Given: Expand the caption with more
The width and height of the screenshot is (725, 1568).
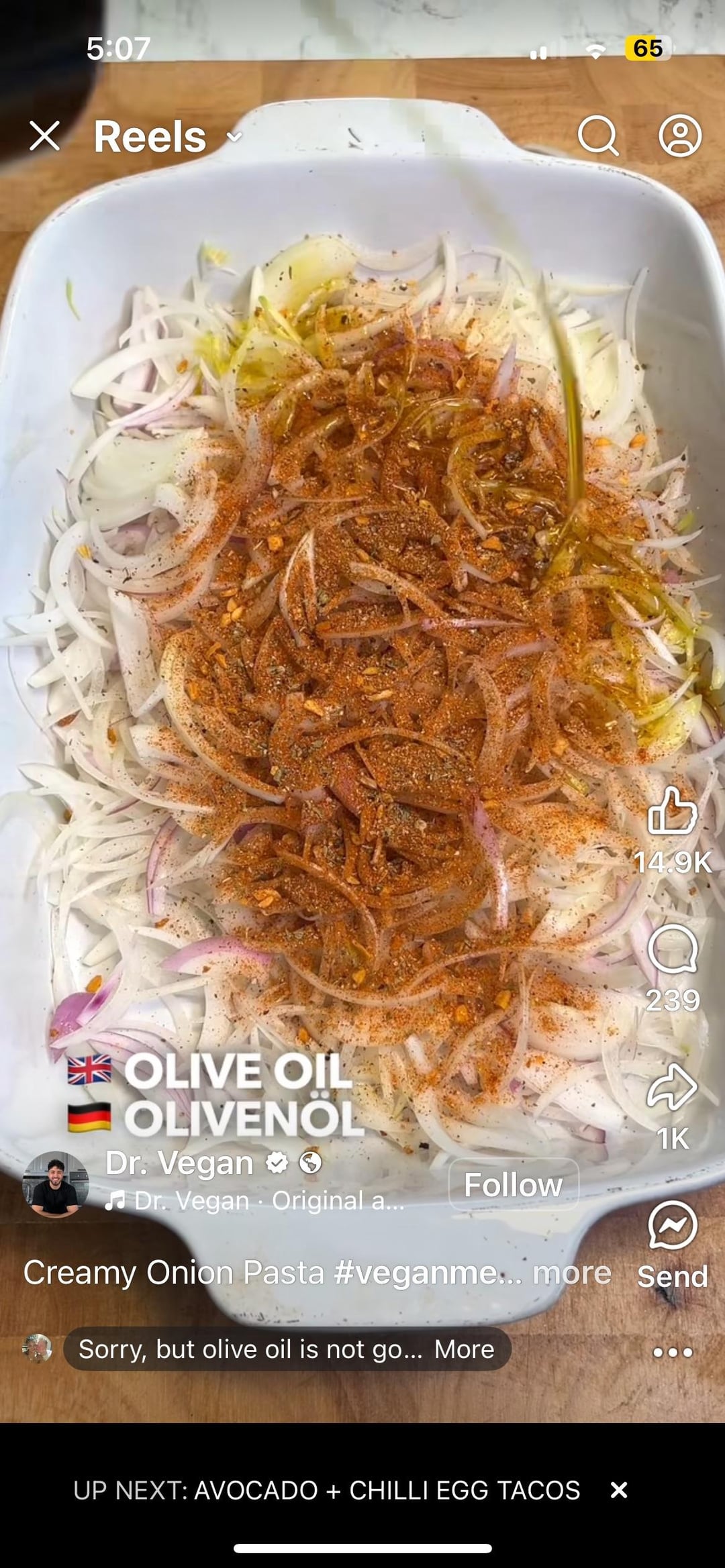Looking at the screenshot, I should coord(571,1273).
